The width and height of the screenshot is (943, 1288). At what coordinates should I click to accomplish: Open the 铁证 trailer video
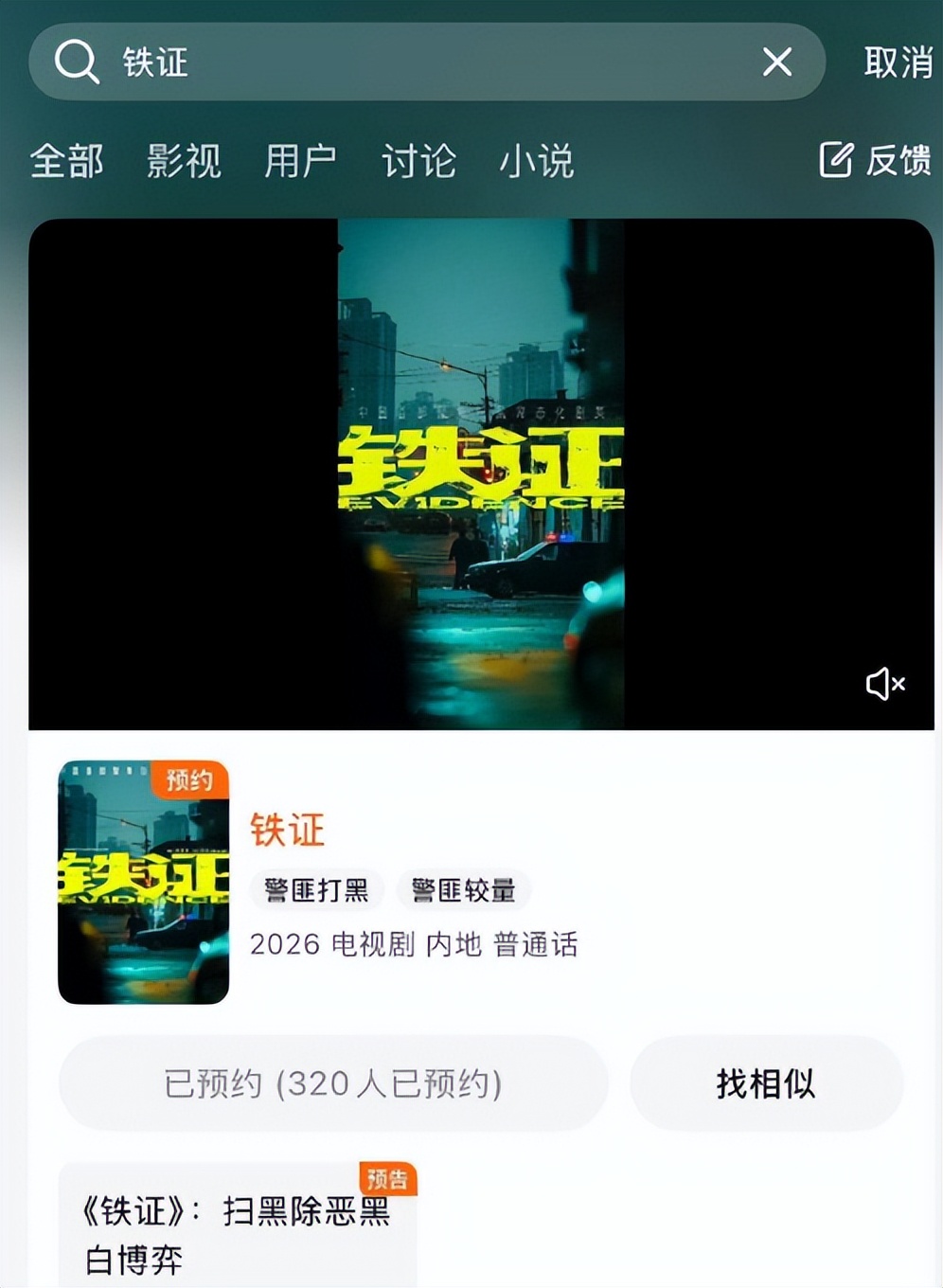point(481,474)
